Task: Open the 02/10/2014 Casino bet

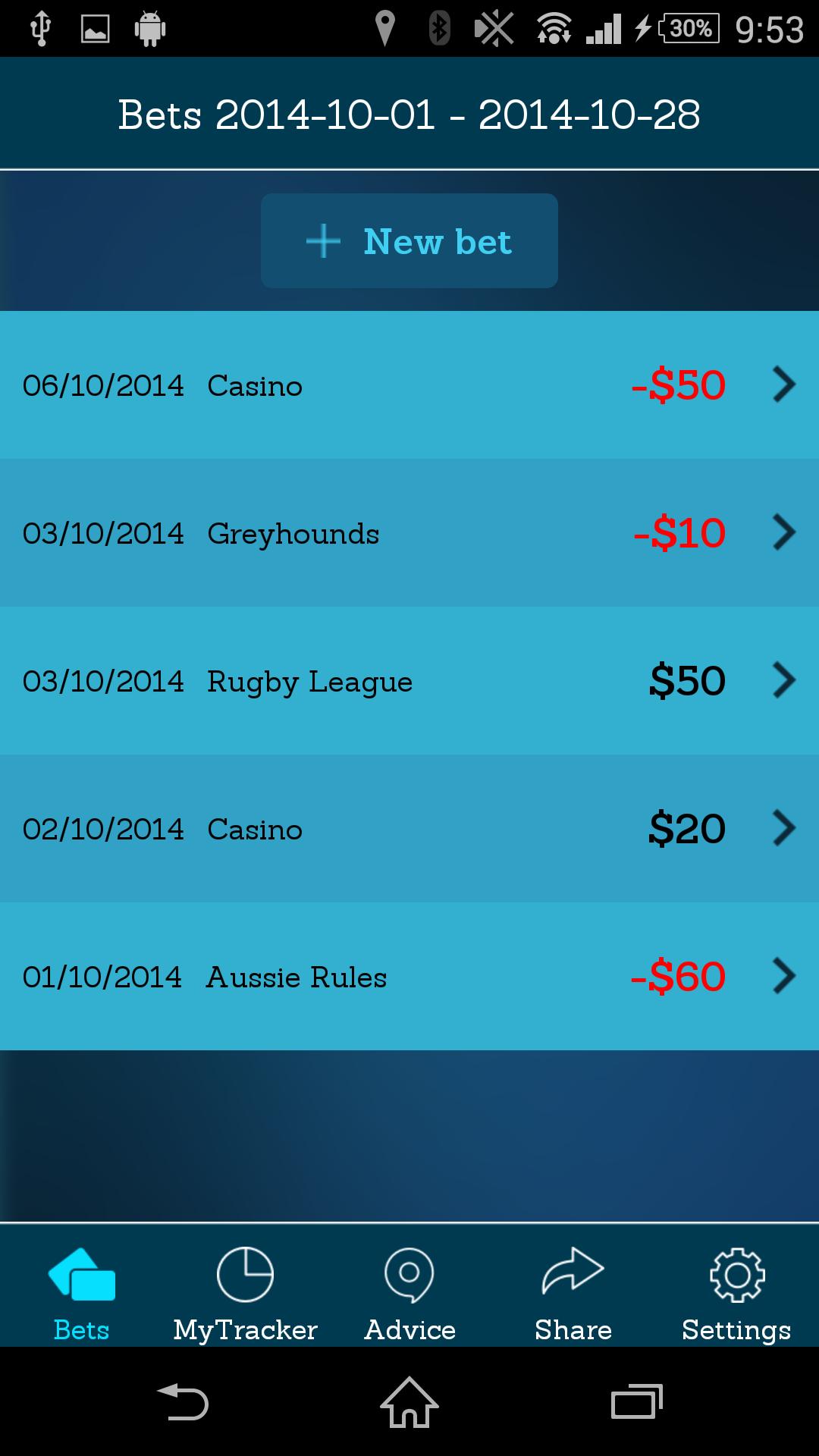Action: click(409, 829)
